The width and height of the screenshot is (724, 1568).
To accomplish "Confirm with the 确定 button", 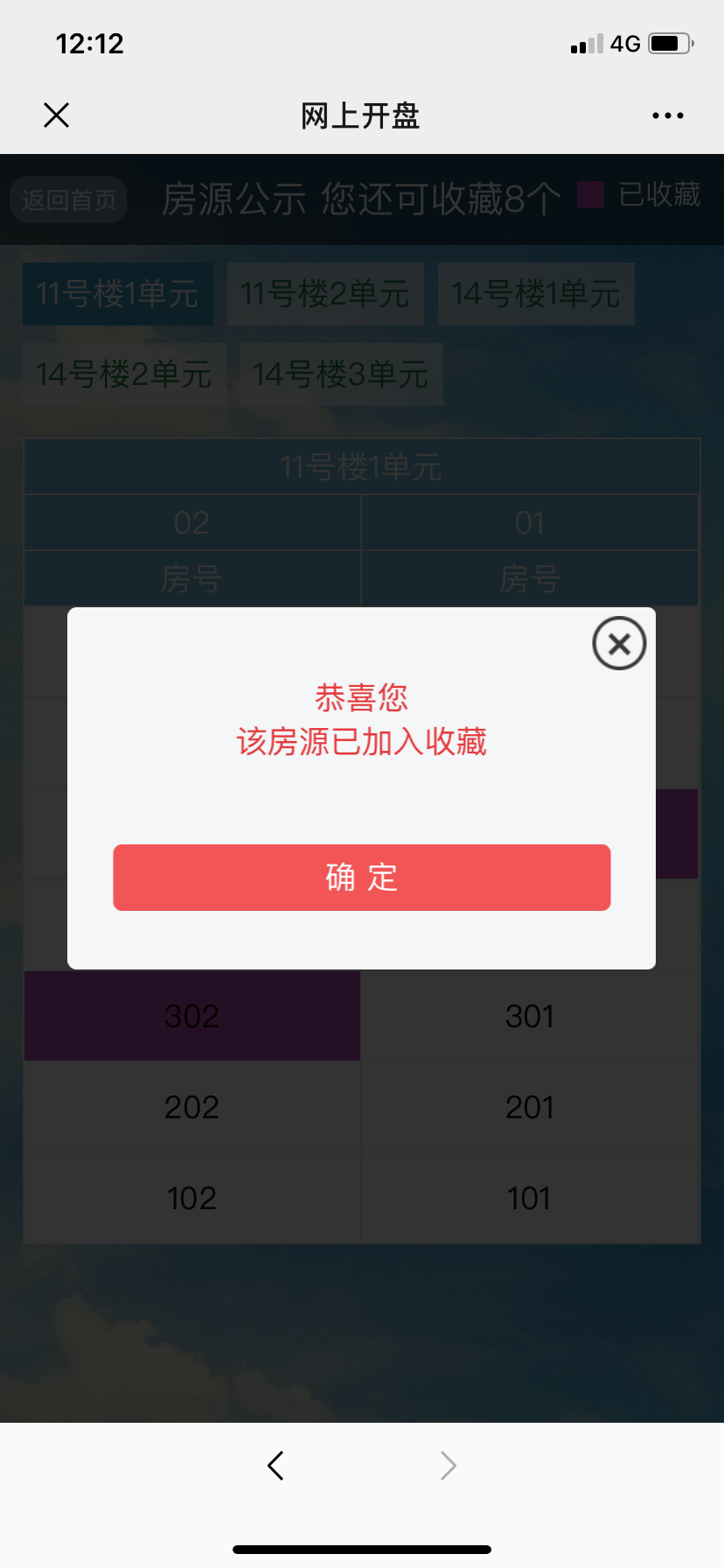I will click(361, 877).
